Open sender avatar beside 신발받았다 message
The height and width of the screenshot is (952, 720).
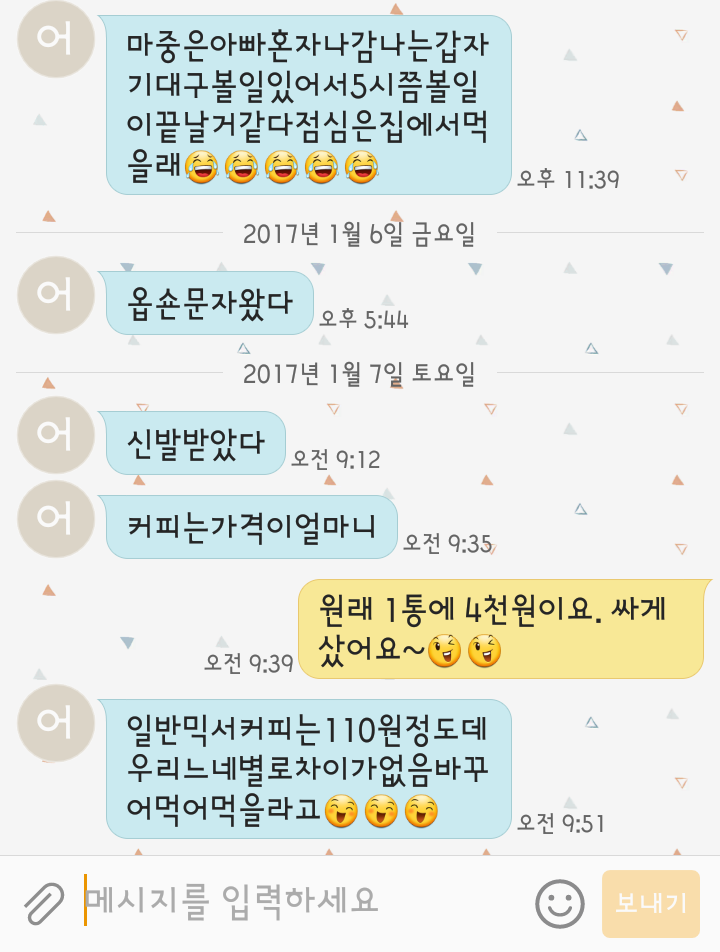point(56,434)
